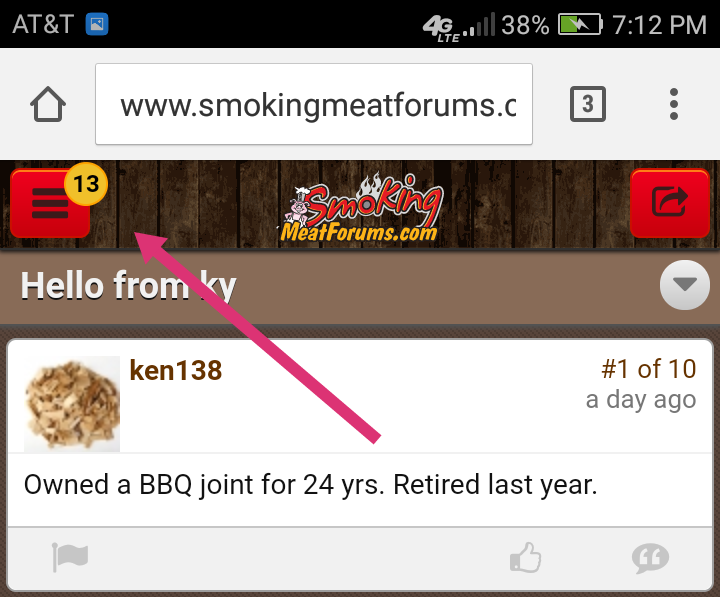Flag ken138's post

click(x=70, y=557)
